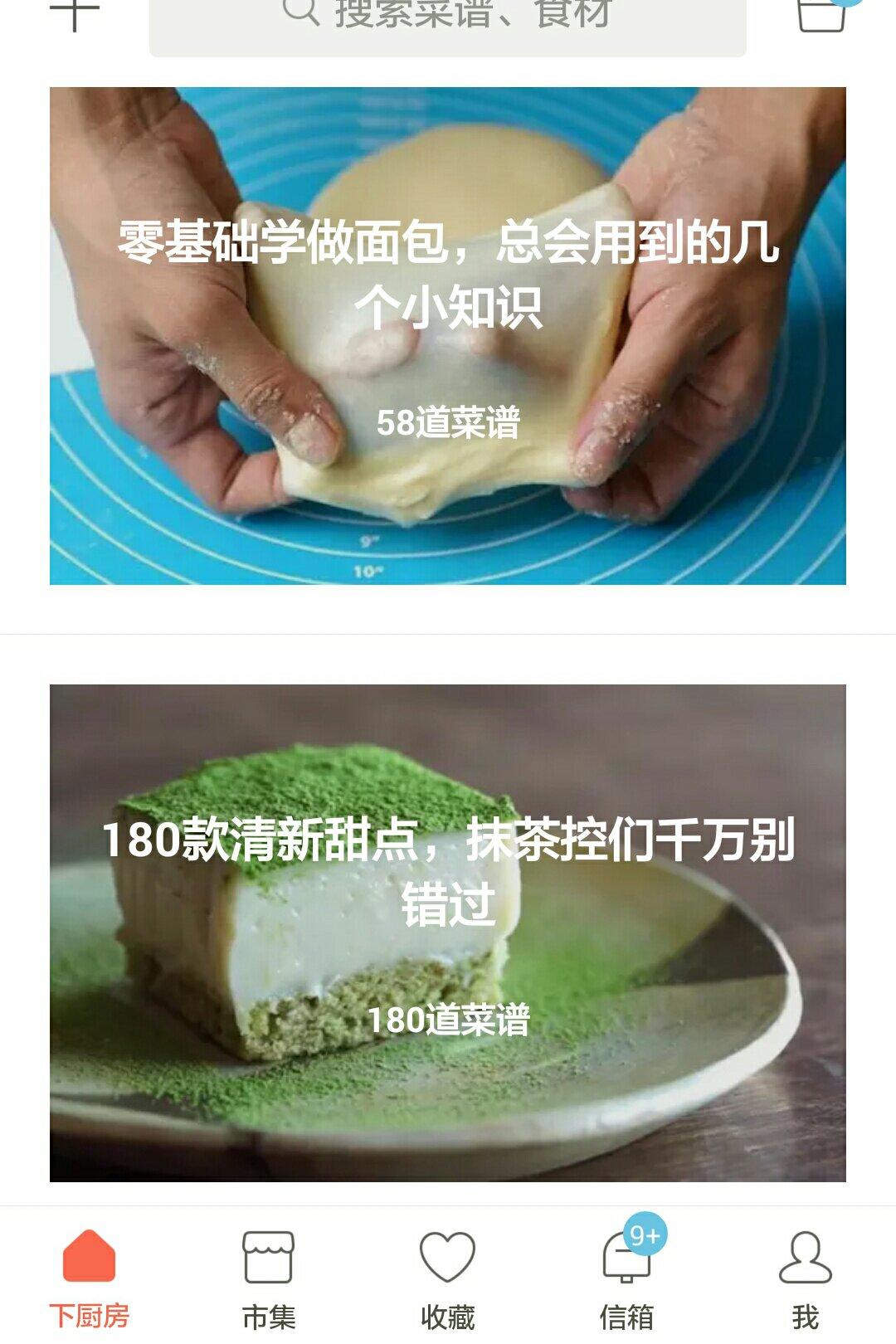Open the recipe and ingredient search box
896x1344 pixels.
[x=448, y=23]
